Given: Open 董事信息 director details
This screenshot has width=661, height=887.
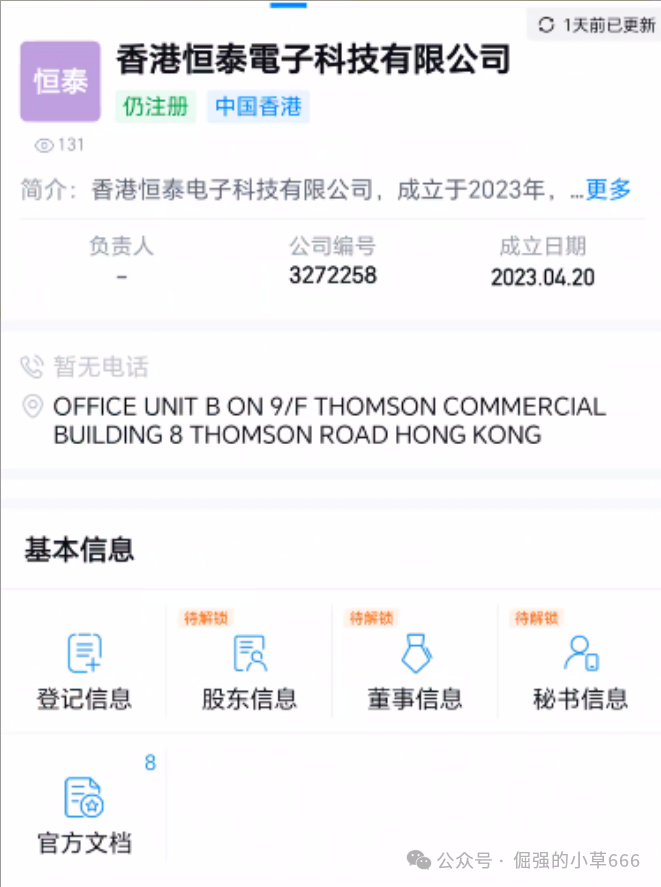Looking at the screenshot, I should pos(415,669).
